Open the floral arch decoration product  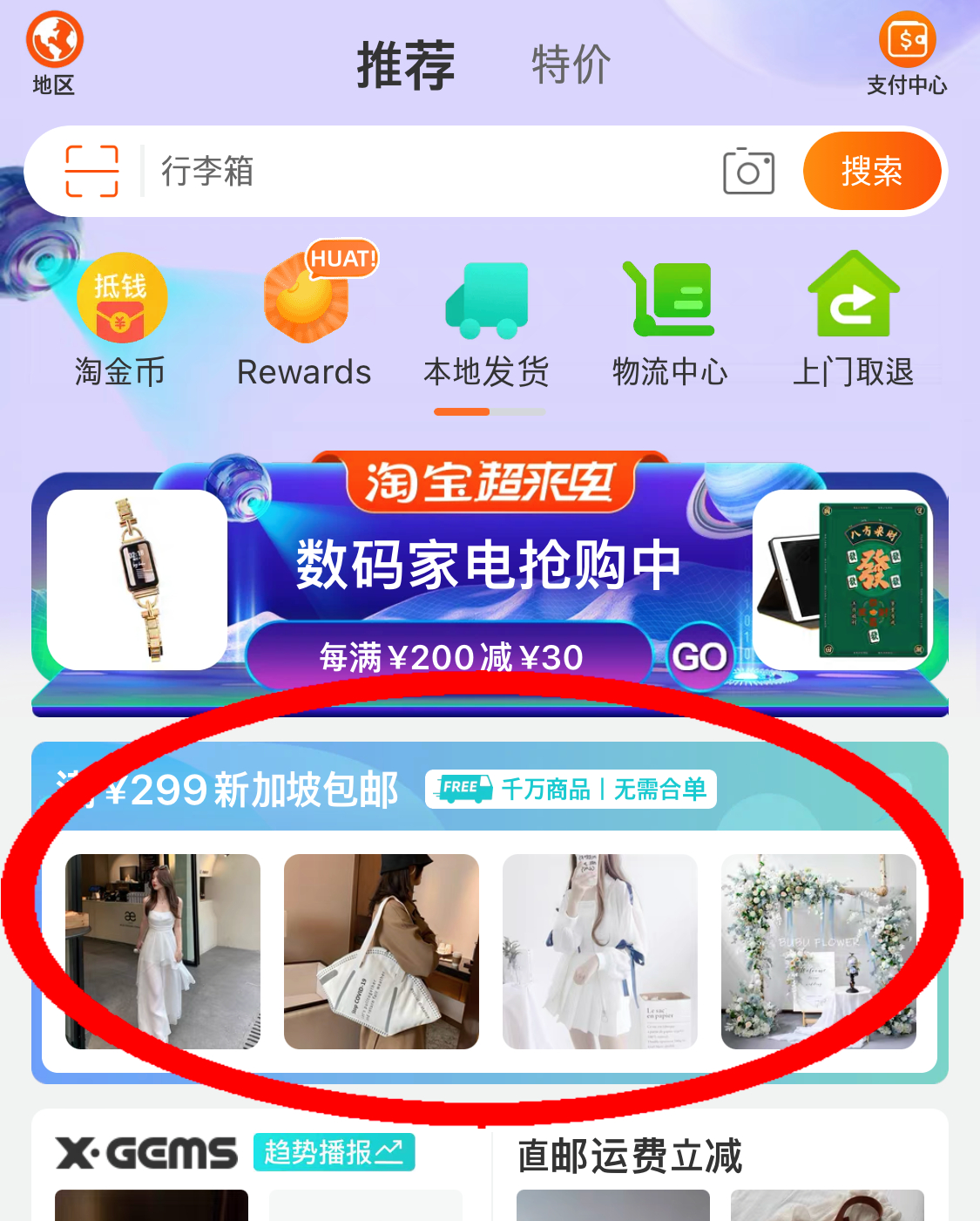[819, 951]
